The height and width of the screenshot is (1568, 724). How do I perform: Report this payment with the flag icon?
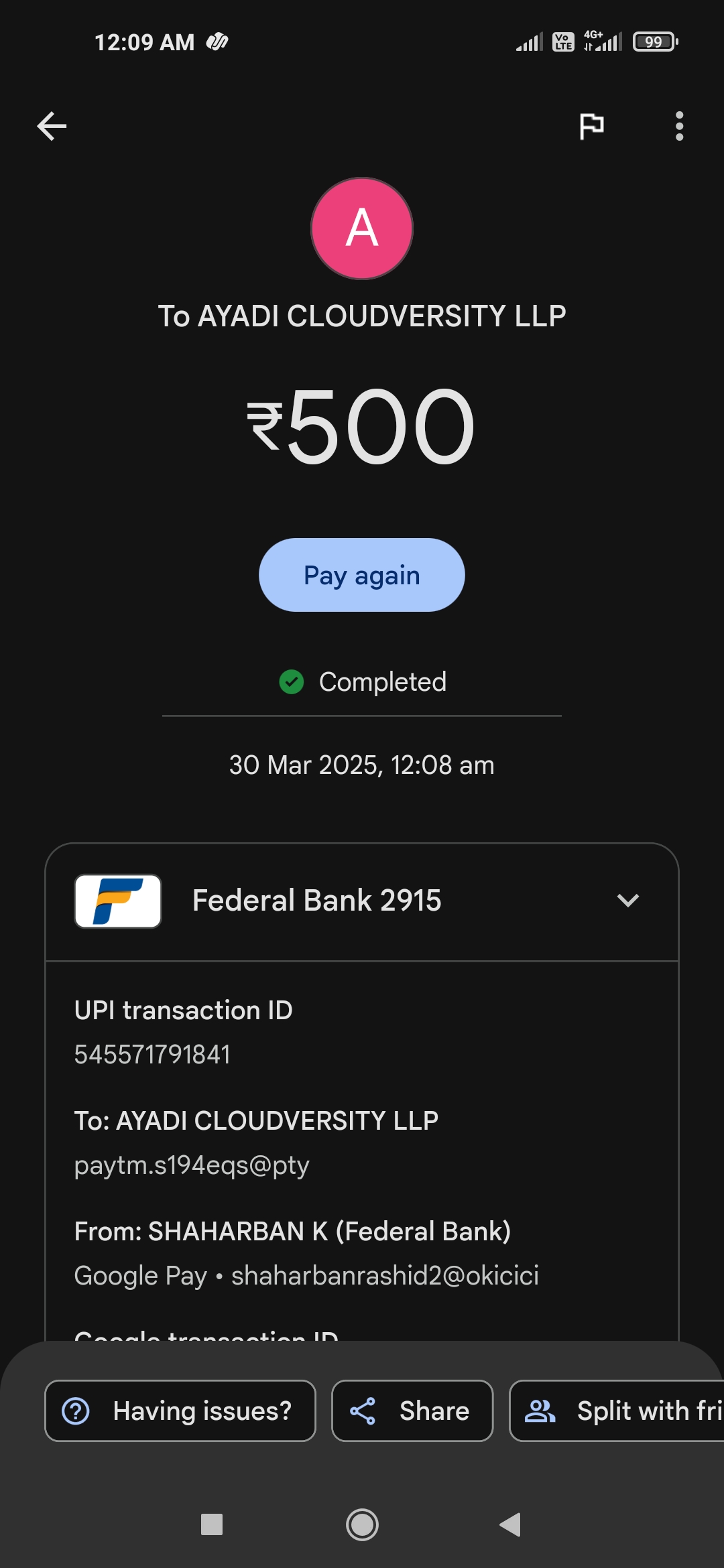click(591, 126)
